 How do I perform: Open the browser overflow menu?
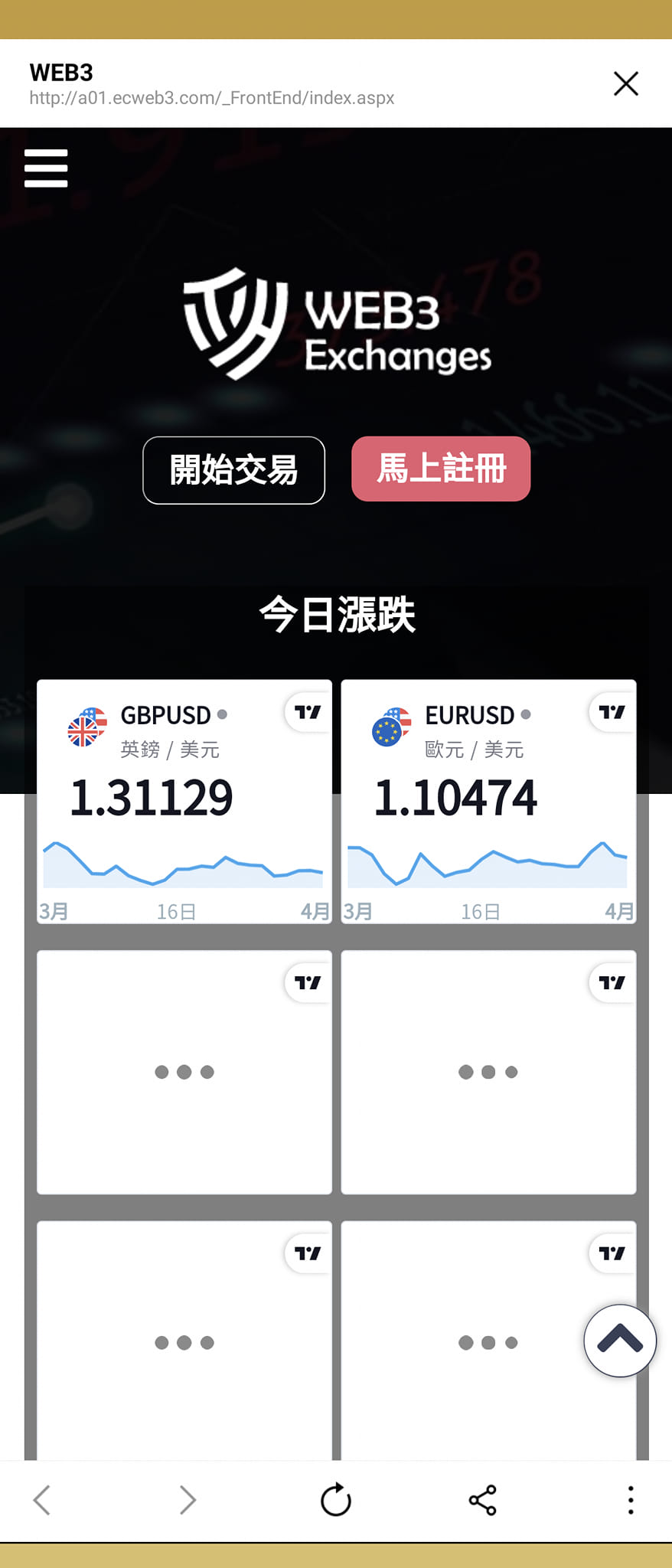click(x=631, y=1500)
